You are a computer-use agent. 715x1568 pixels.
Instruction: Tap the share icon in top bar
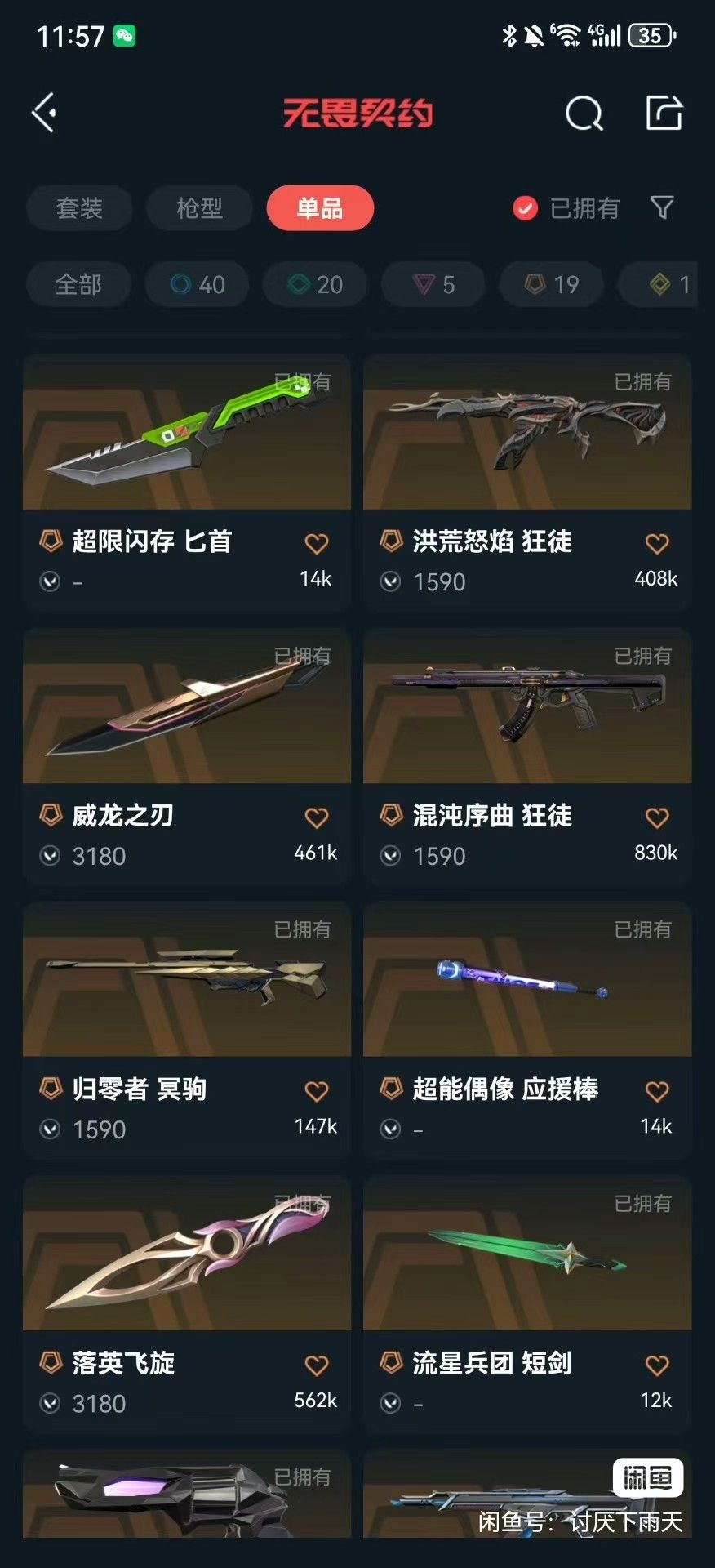[x=664, y=113]
